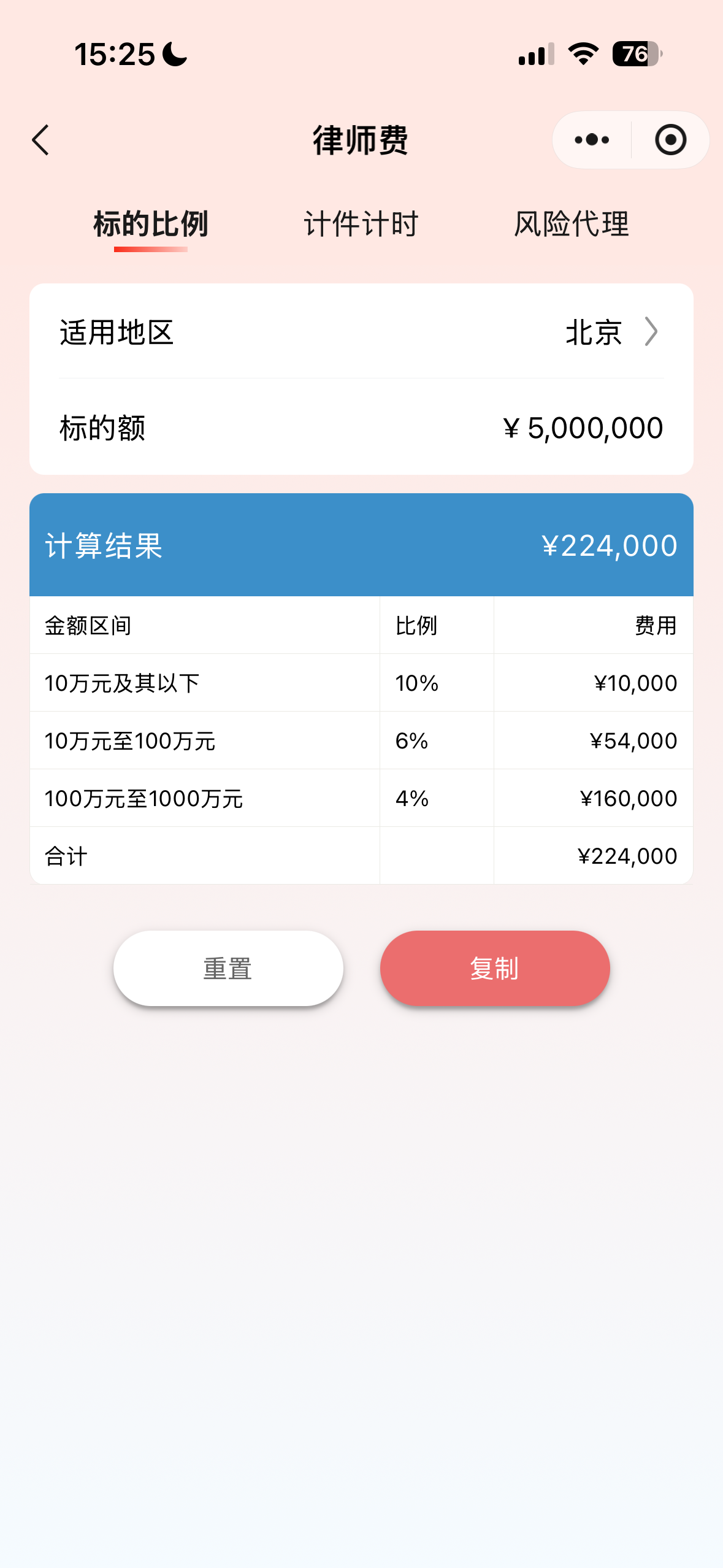Switch to the 计件计时 tab
This screenshot has width=723, height=1568.
pos(361,225)
